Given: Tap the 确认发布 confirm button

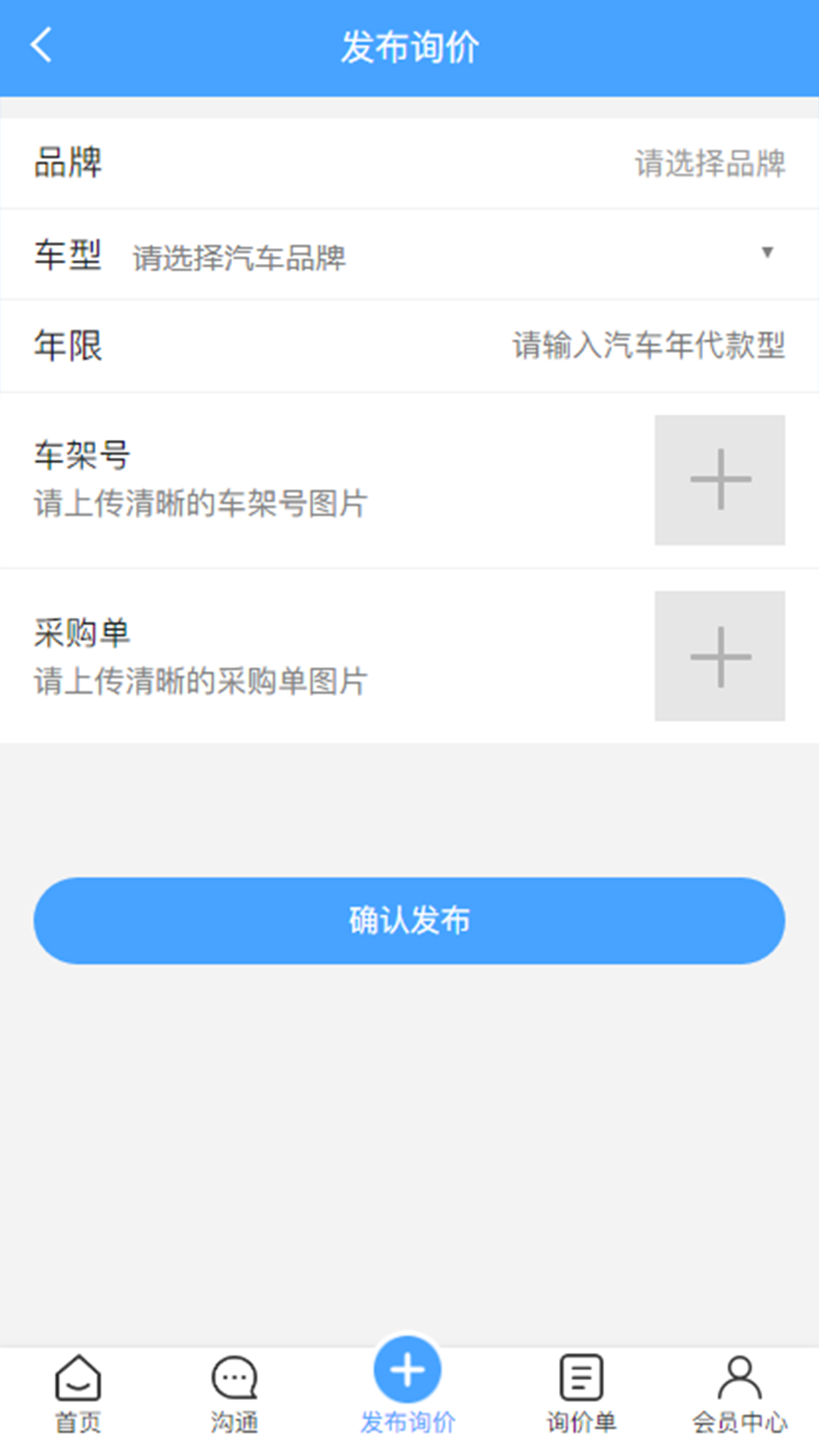Looking at the screenshot, I should [409, 921].
